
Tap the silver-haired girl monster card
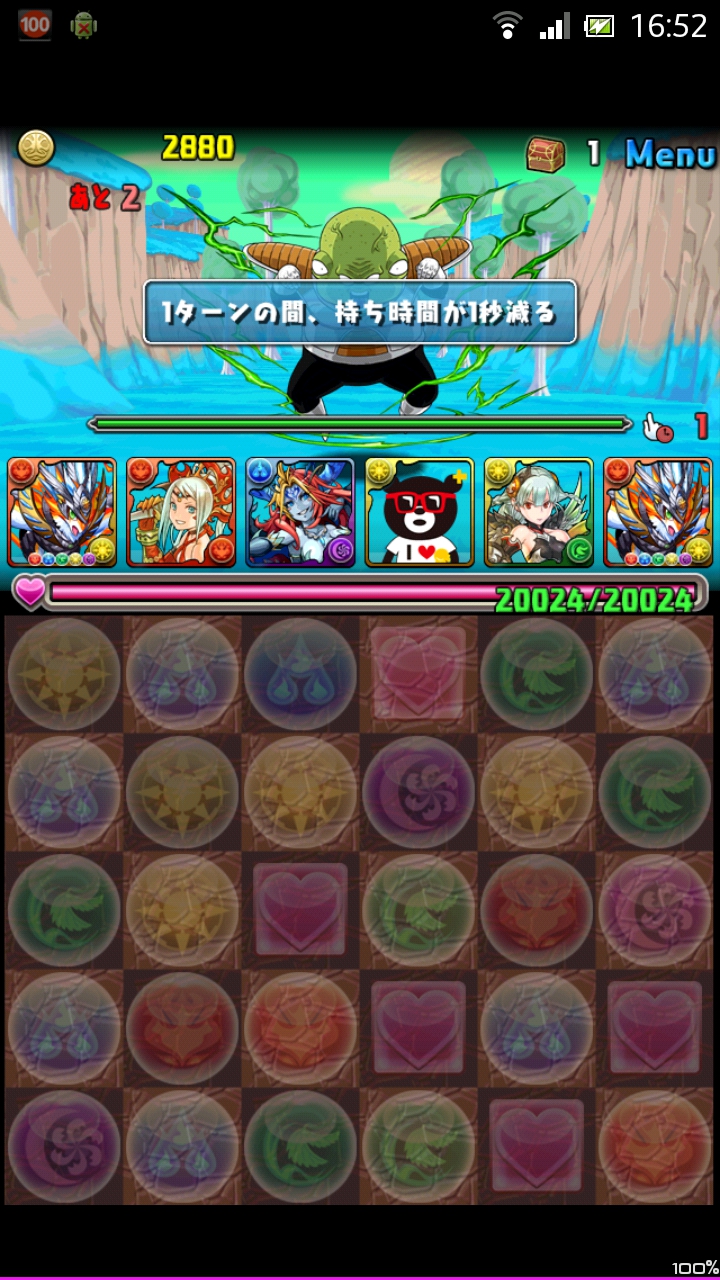click(x=538, y=512)
